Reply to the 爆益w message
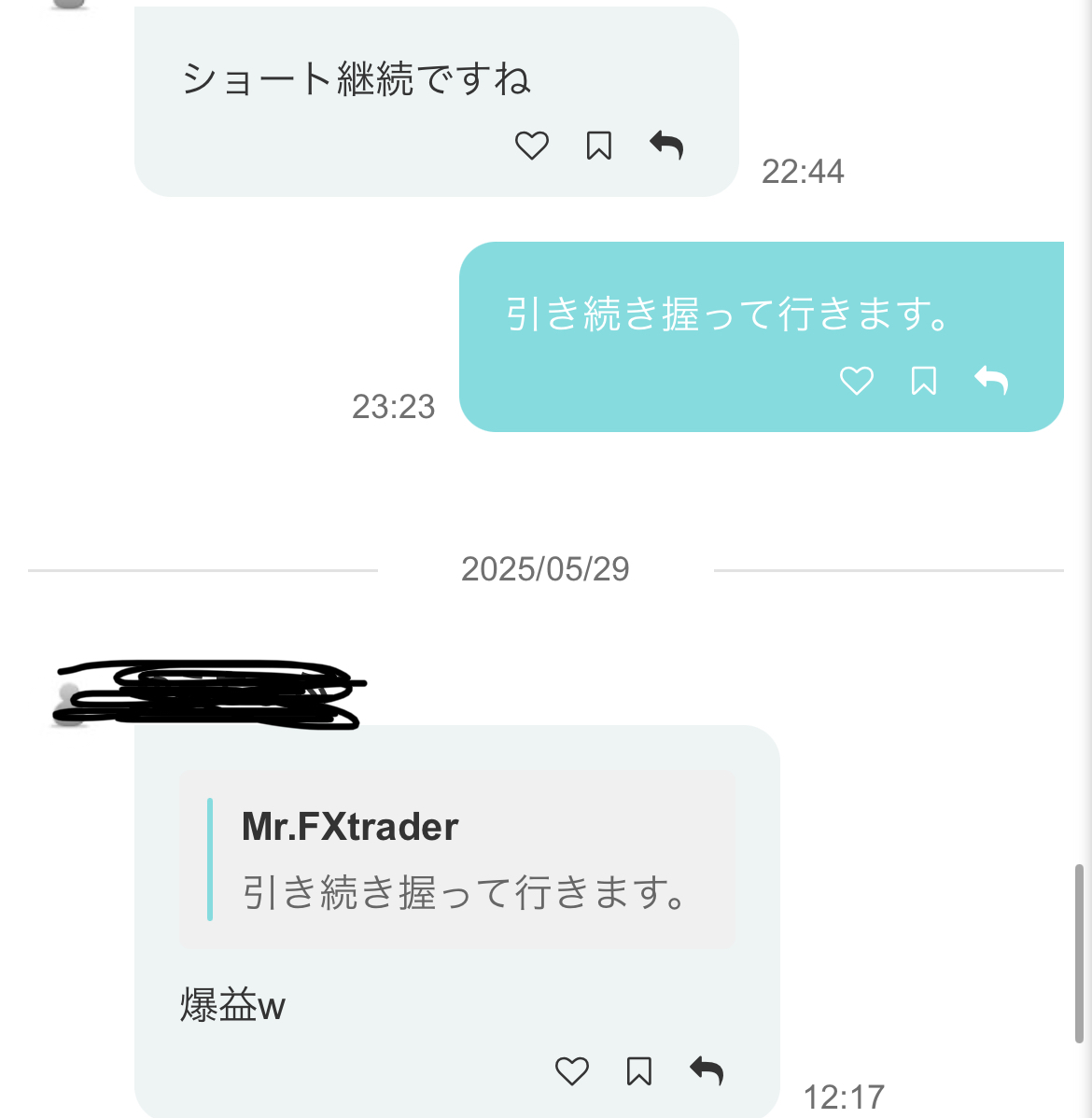The image size is (1092, 1118). click(707, 1070)
